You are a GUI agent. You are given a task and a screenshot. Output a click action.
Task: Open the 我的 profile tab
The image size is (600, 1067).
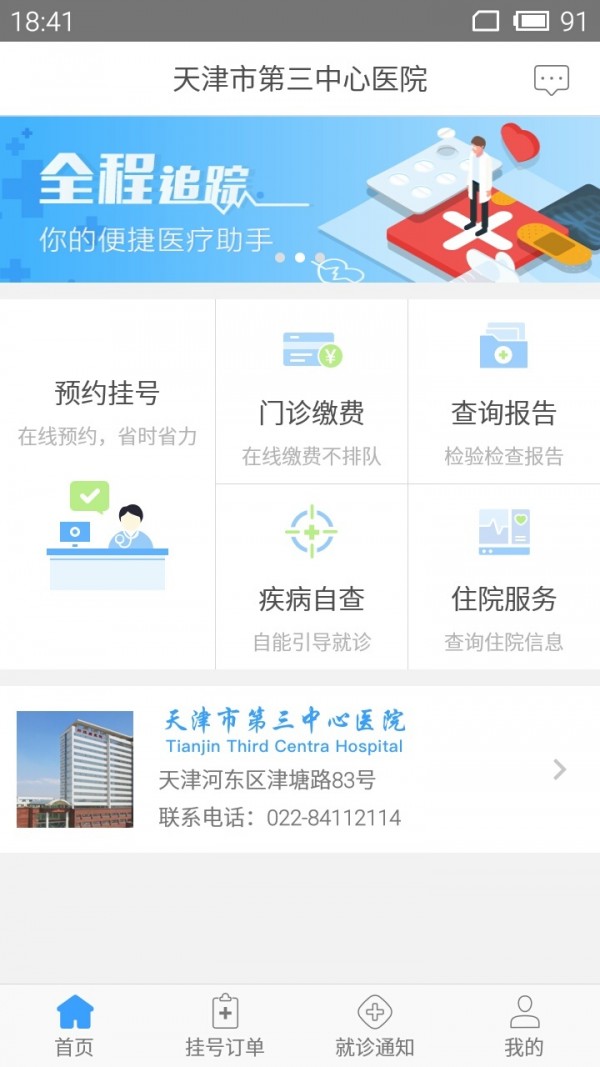(x=524, y=1026)
